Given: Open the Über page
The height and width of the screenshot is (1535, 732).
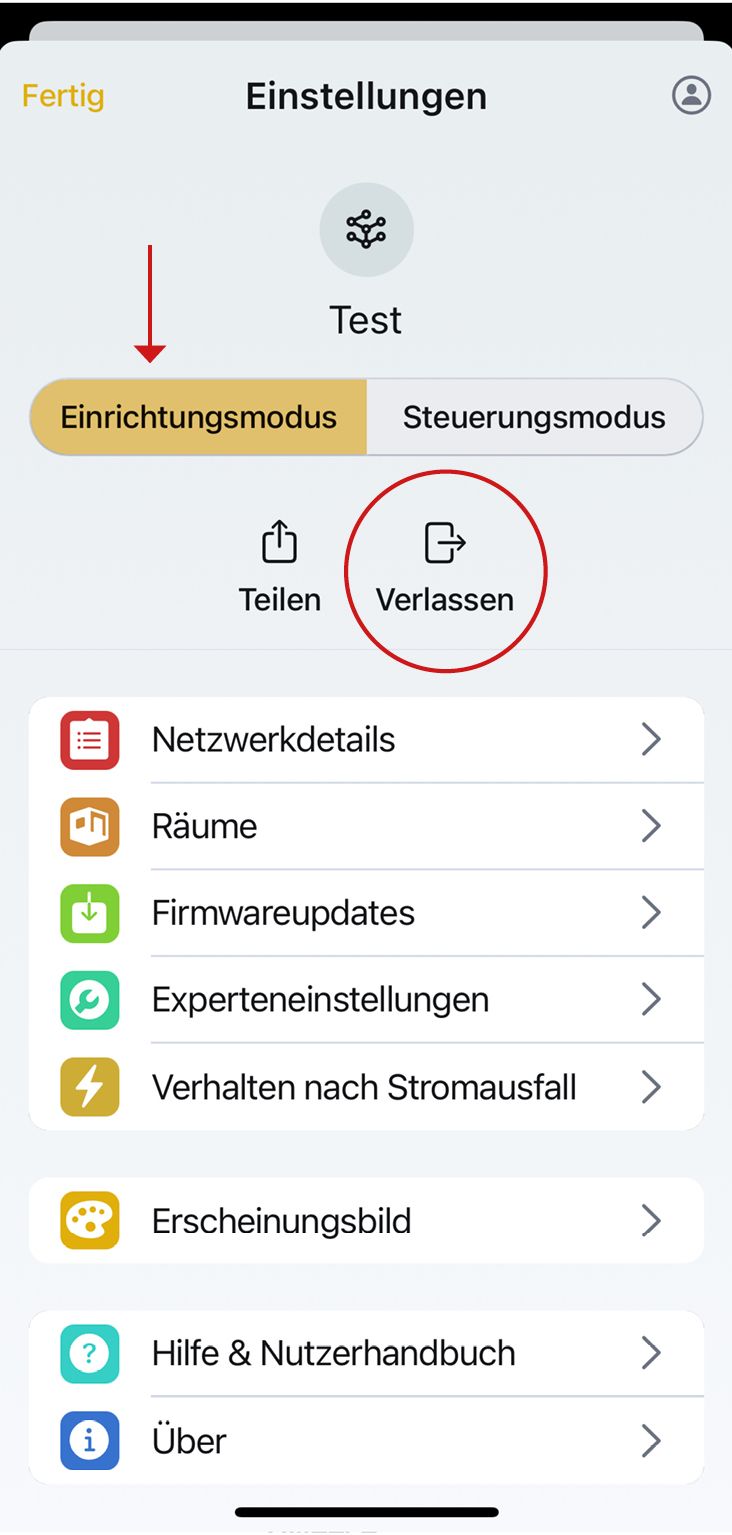Looking at the screenshot, I should (x=366, y=1441).
